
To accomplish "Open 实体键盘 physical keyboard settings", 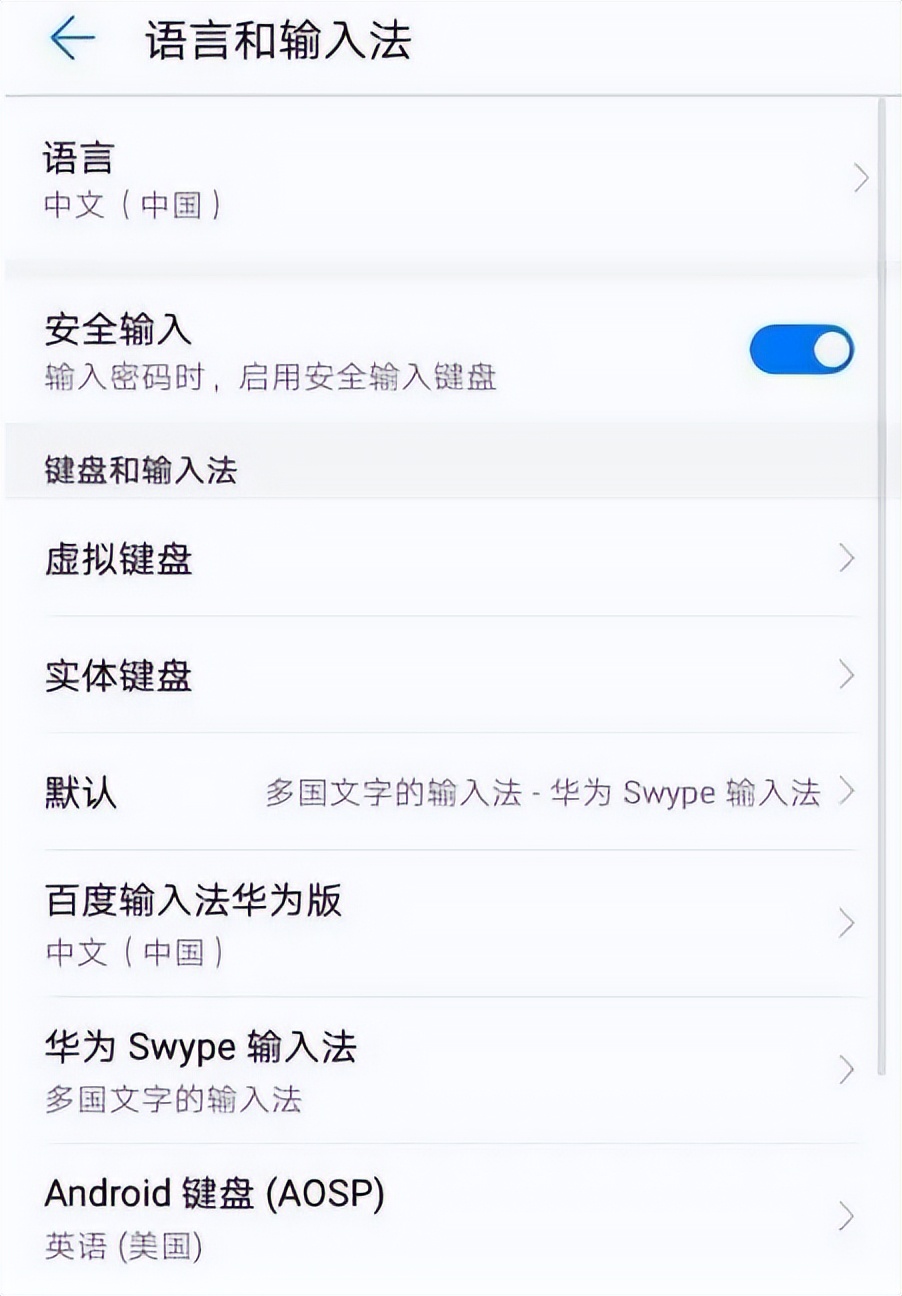I will point(450,677).
